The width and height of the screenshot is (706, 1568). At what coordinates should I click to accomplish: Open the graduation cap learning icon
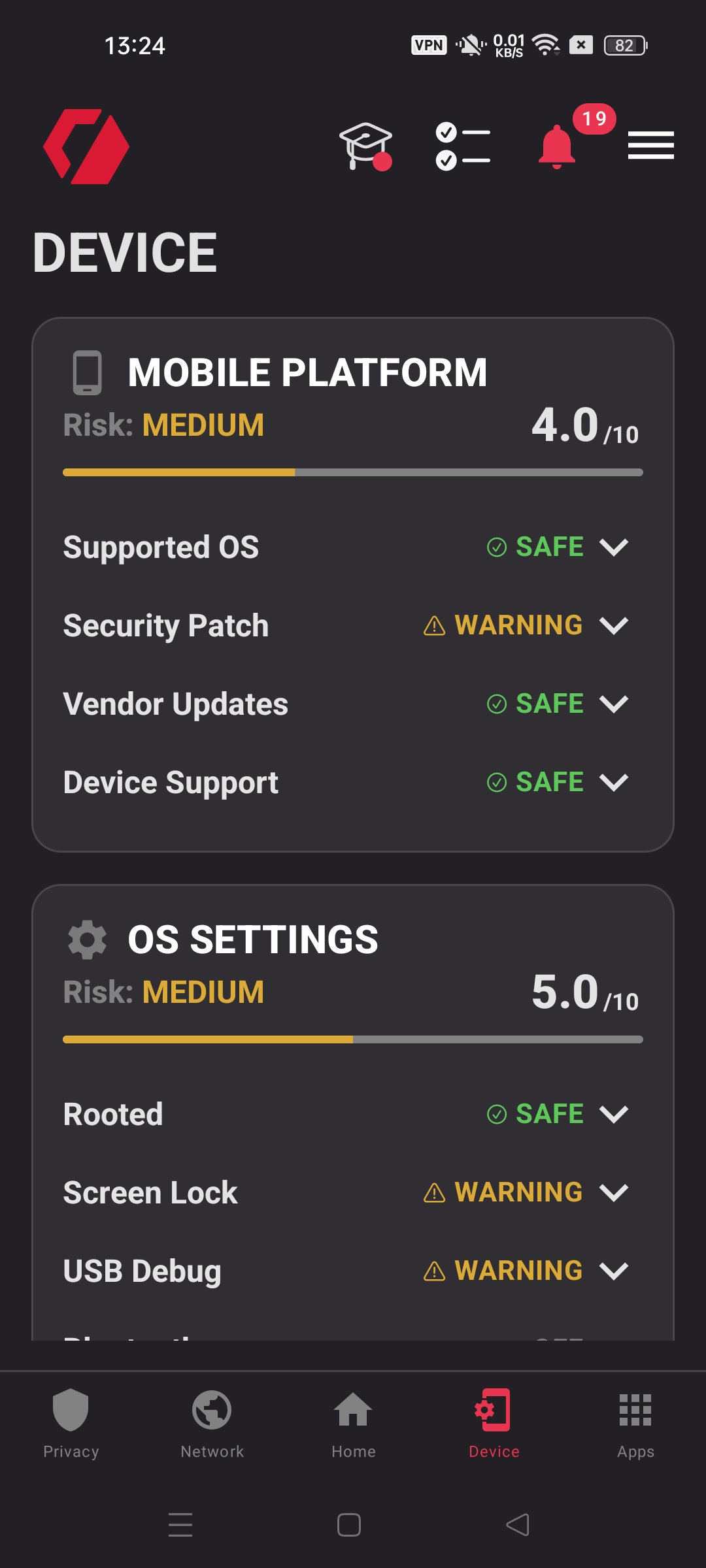point(365,146)
